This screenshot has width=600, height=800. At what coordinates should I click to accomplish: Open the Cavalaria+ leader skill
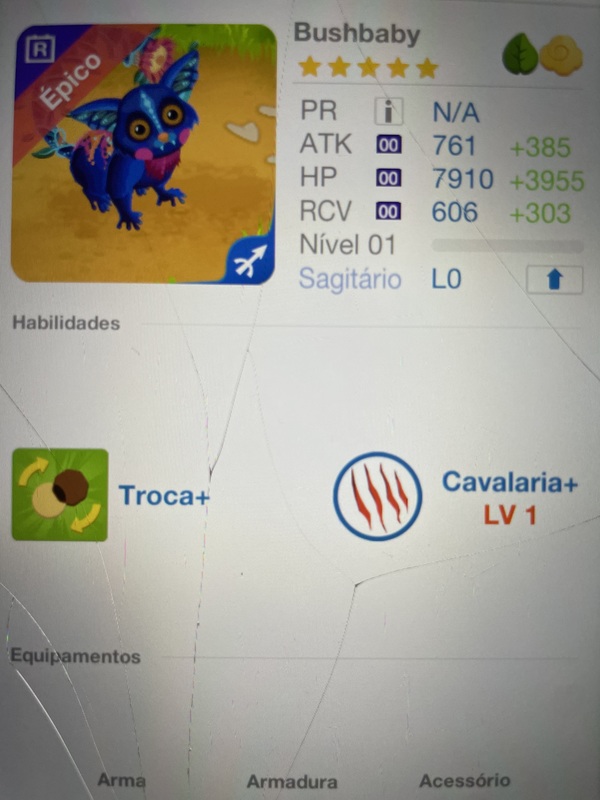point(378,497)
